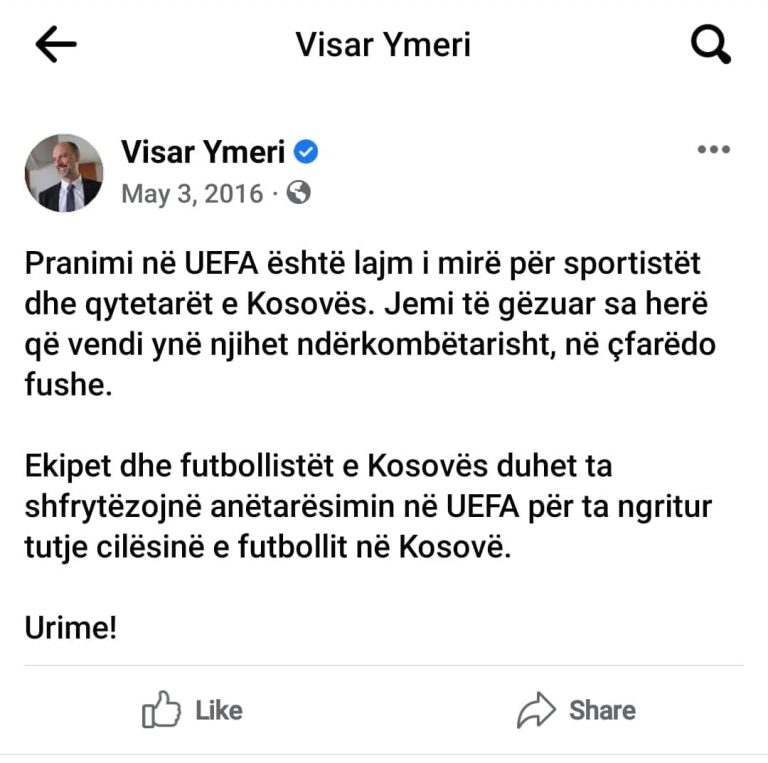The height and width of the screenshot is (763, 768).
Task: Open the post's three-dot options menu
Action: (x=713, y=150)
